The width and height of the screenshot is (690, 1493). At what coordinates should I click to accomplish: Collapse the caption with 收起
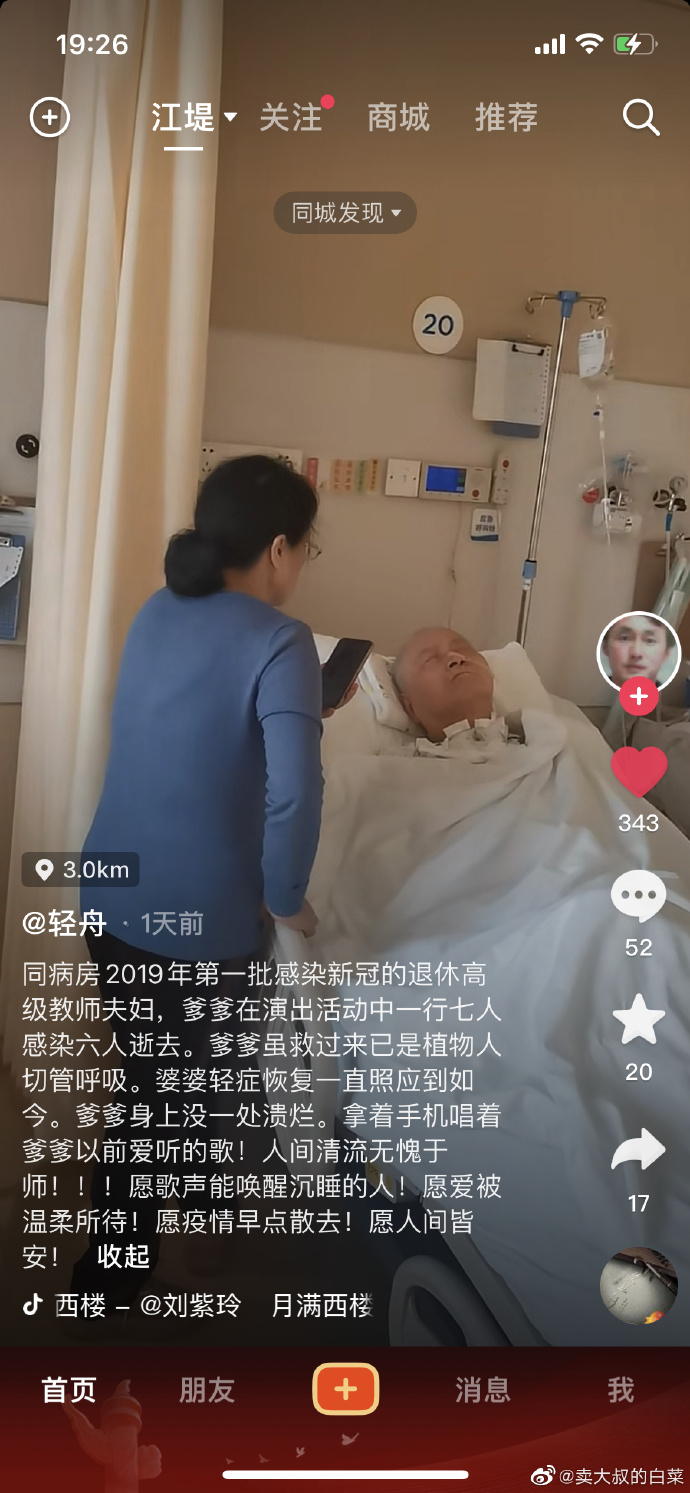[x=123, y=1256]
